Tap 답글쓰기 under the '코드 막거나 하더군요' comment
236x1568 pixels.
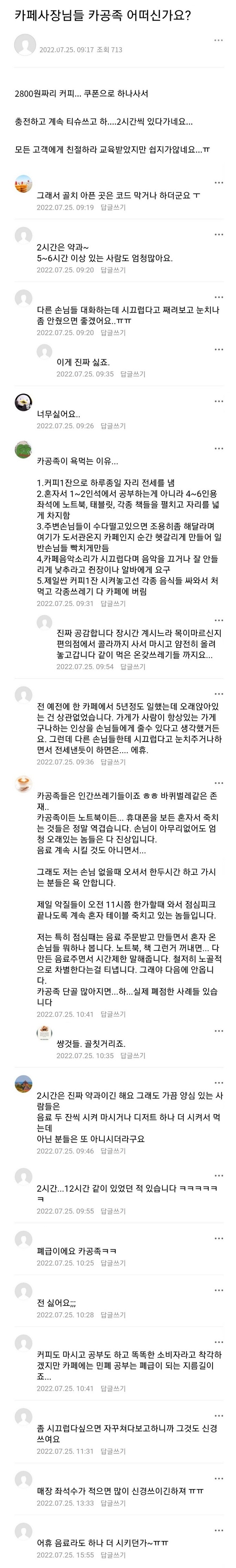113,208
